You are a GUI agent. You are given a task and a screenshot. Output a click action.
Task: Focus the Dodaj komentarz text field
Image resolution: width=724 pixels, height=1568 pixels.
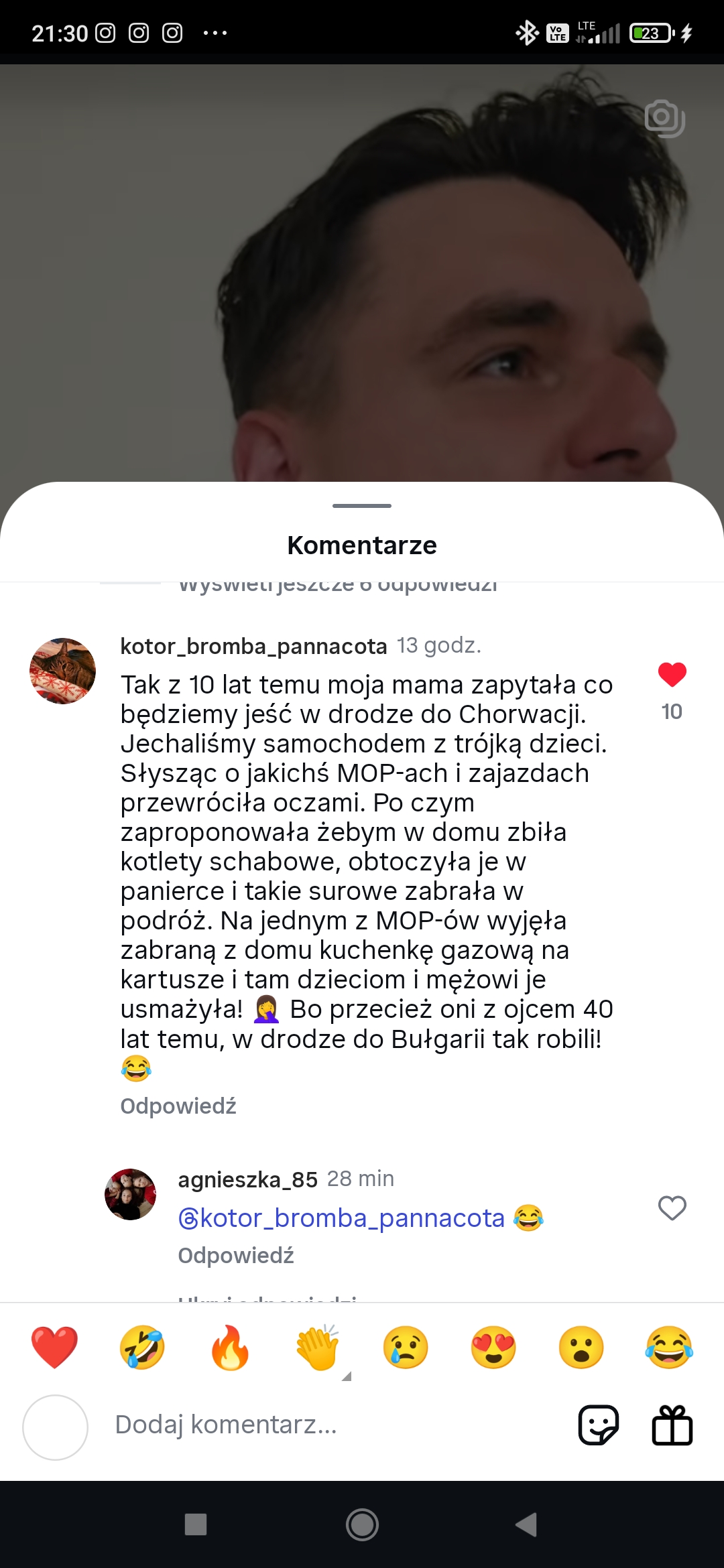click(335, 1425)
